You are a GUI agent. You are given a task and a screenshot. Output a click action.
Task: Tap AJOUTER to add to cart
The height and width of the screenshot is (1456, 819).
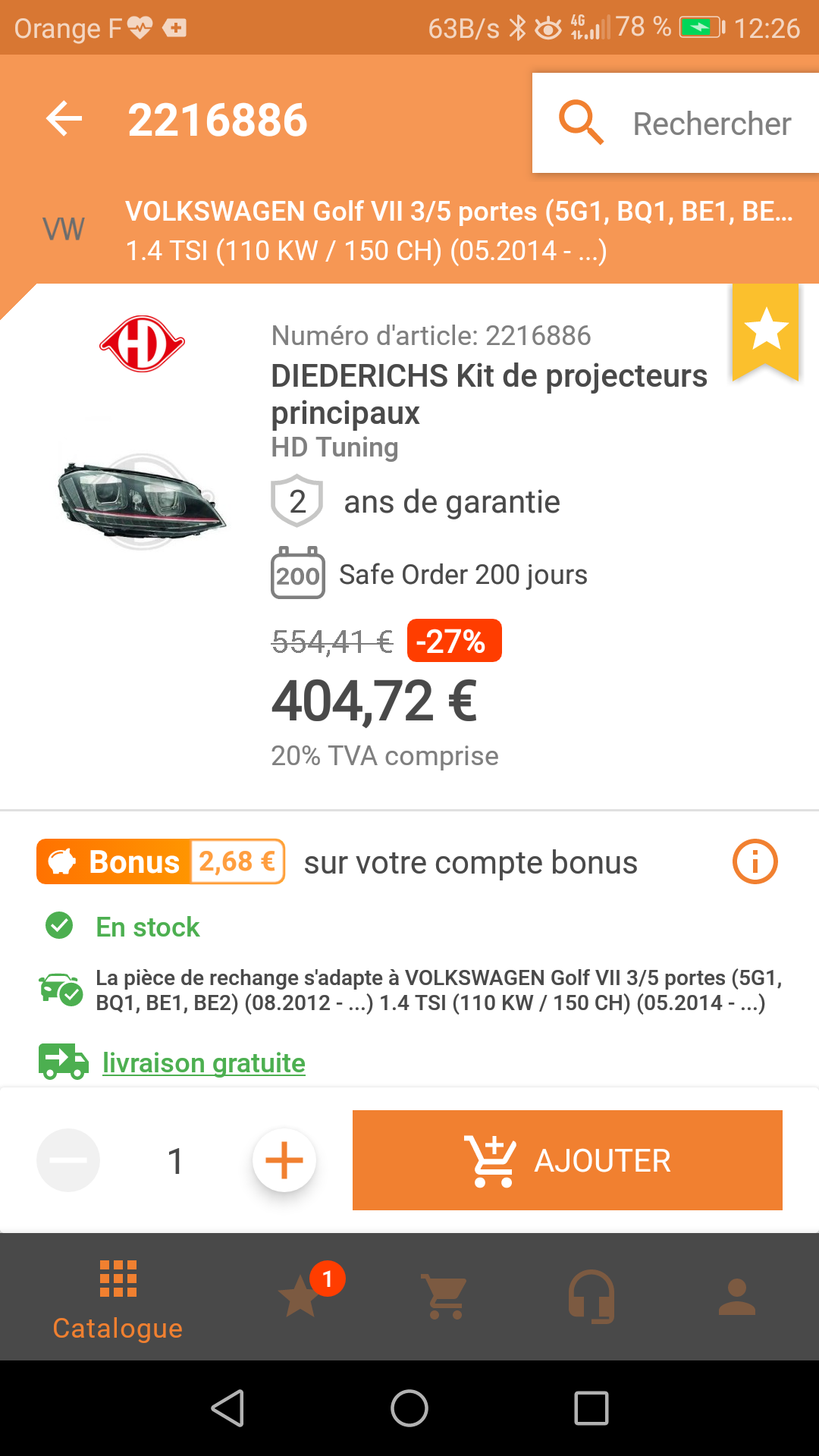[x=567, y=1160]
